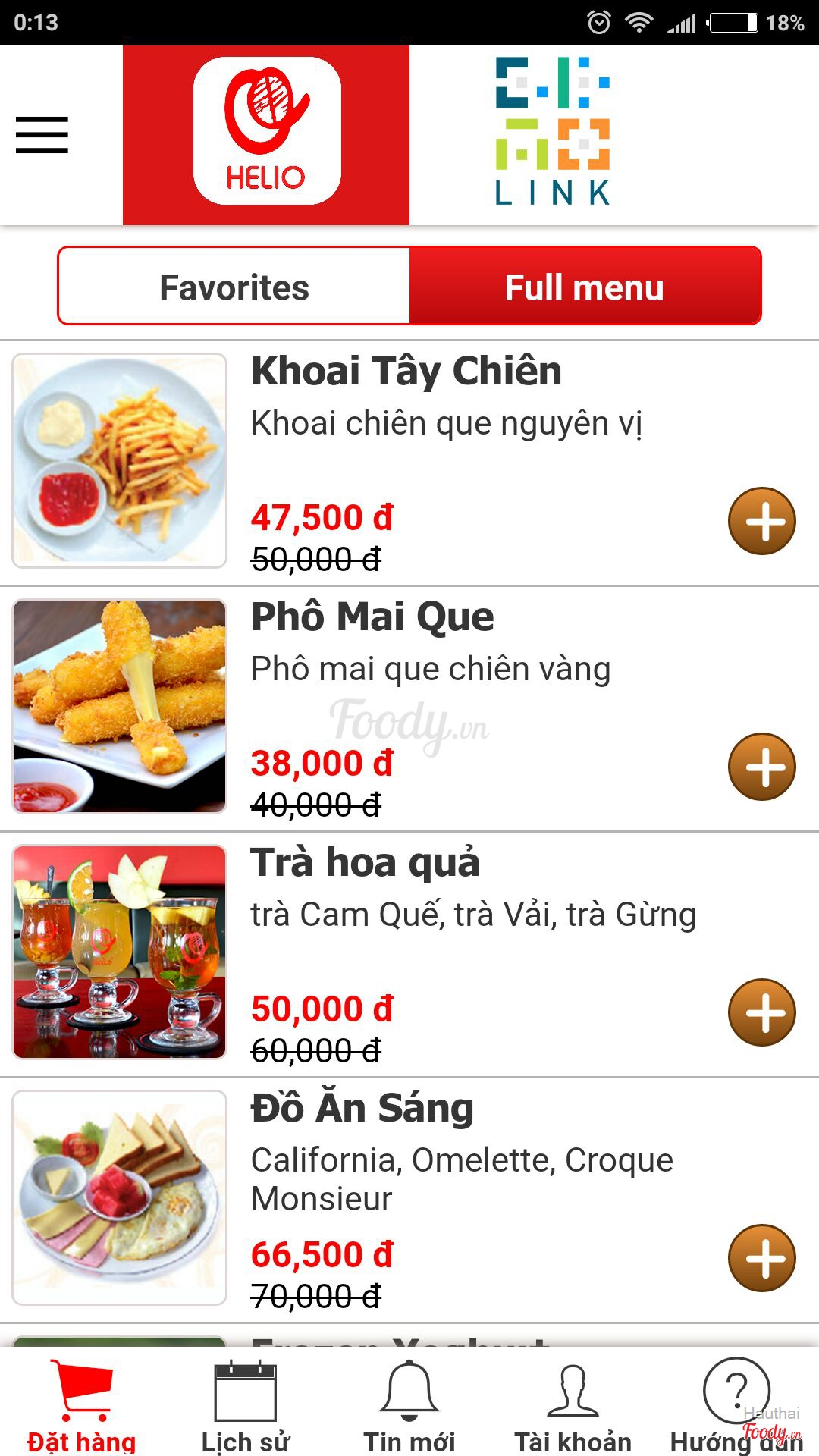
Task: Open the Đặt hàng cart tab
Action: [81, 1404]
